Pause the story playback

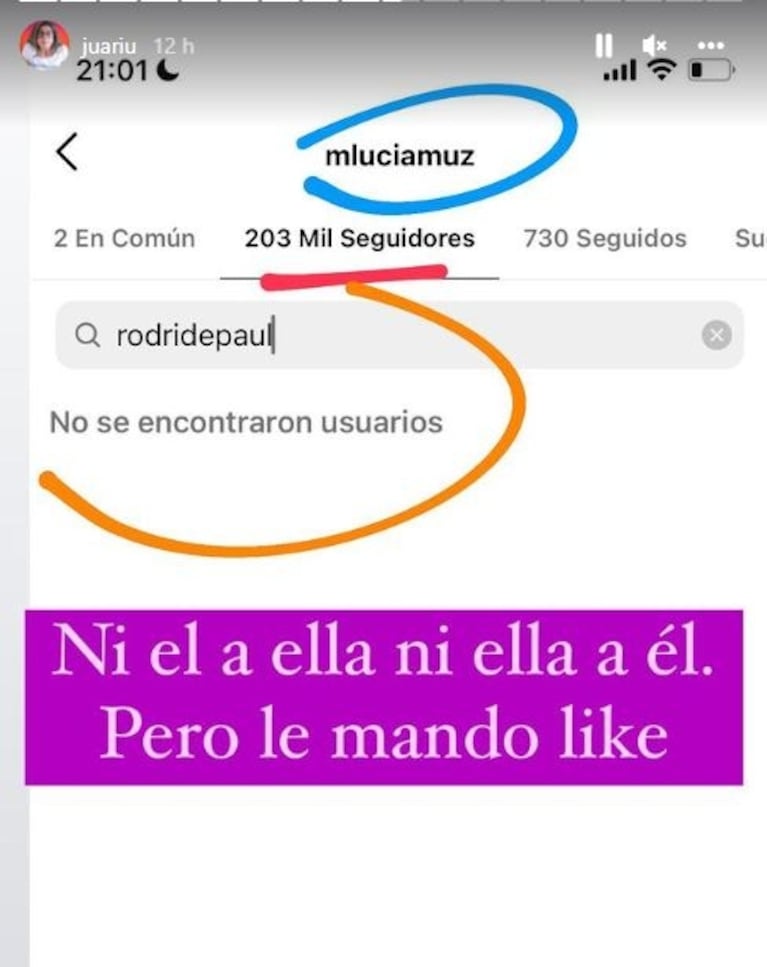point(604,46)
